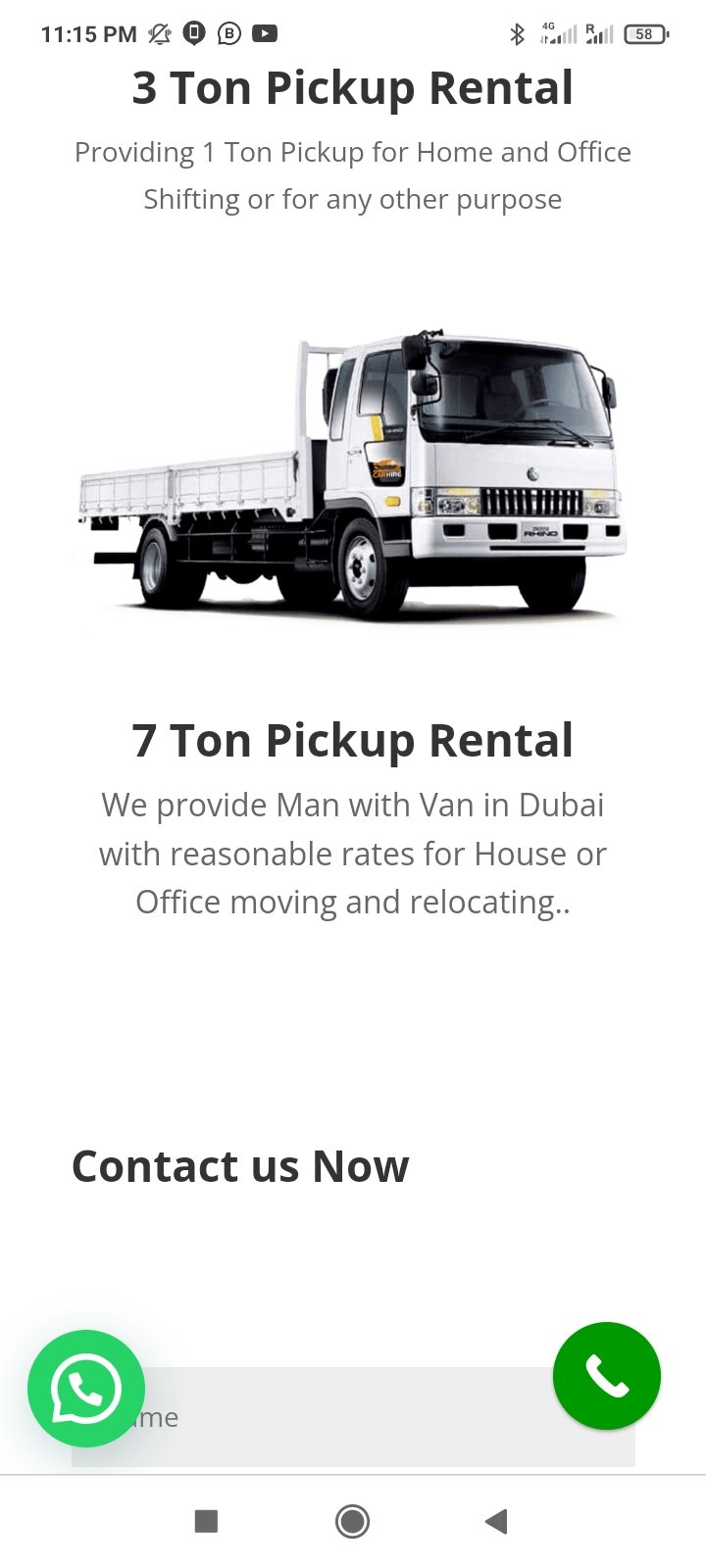Tap the green phone call button
706x1568 pixels.
(x=606, y=1376)
